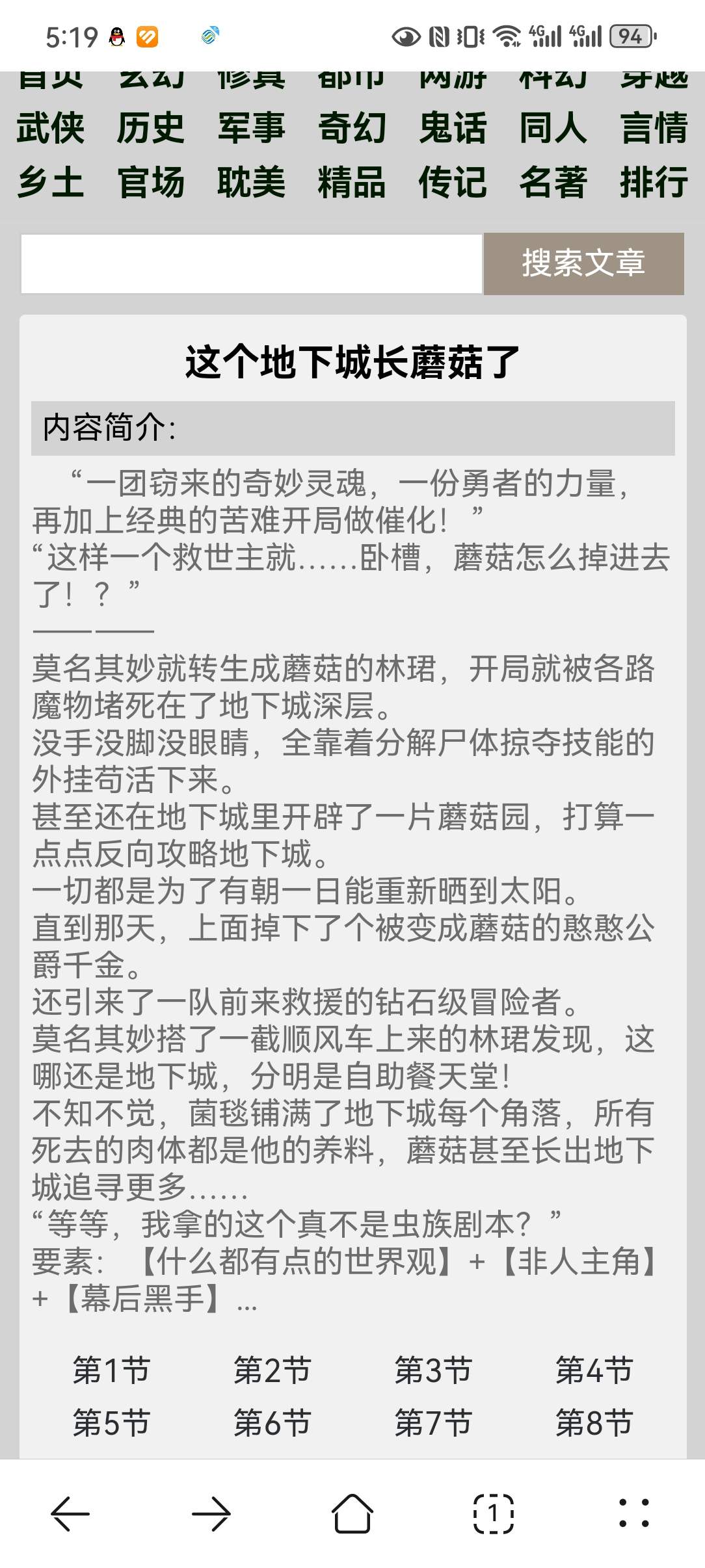
Task: Go to the 历史 category
Action: tap(151, 127)
